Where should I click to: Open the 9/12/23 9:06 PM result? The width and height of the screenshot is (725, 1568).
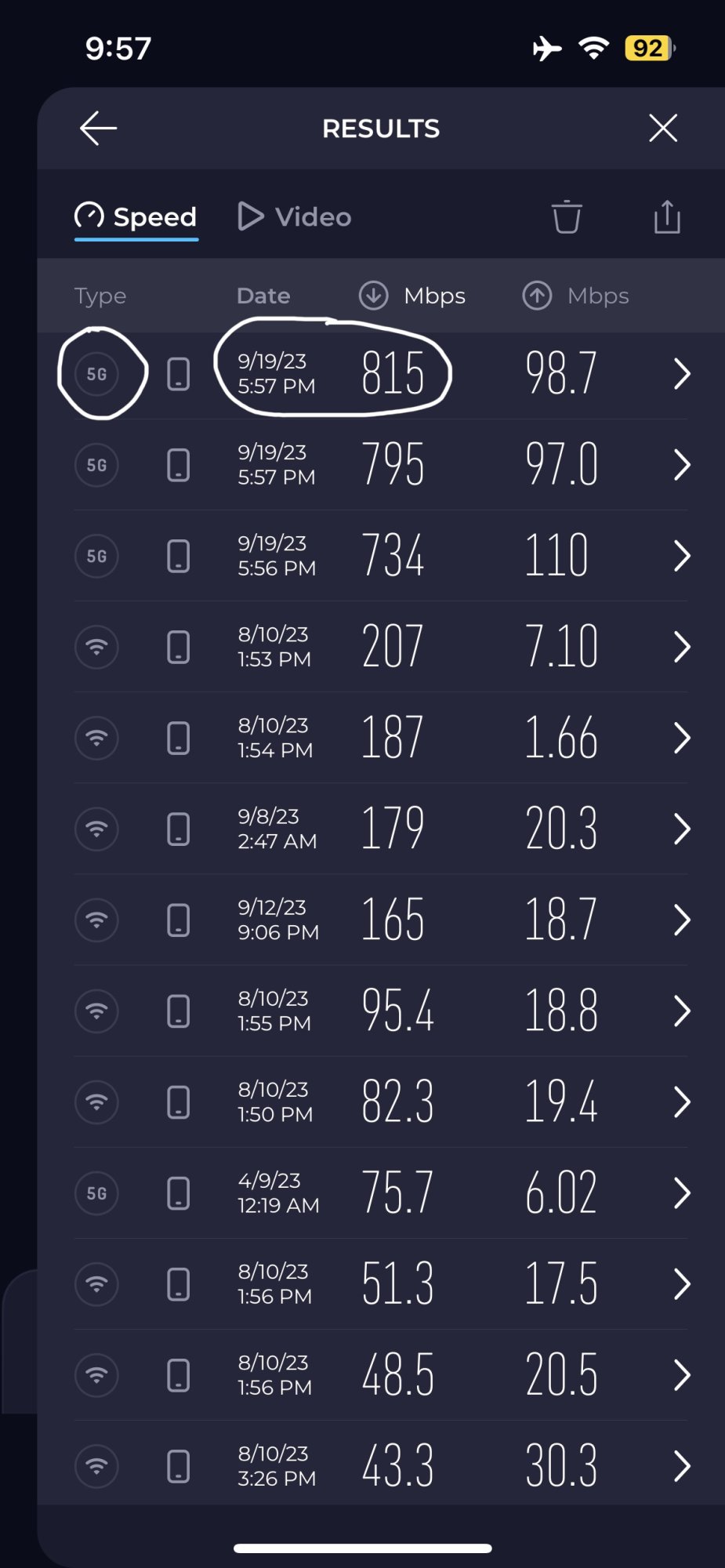pyautogui.click(x=381, y=920)
